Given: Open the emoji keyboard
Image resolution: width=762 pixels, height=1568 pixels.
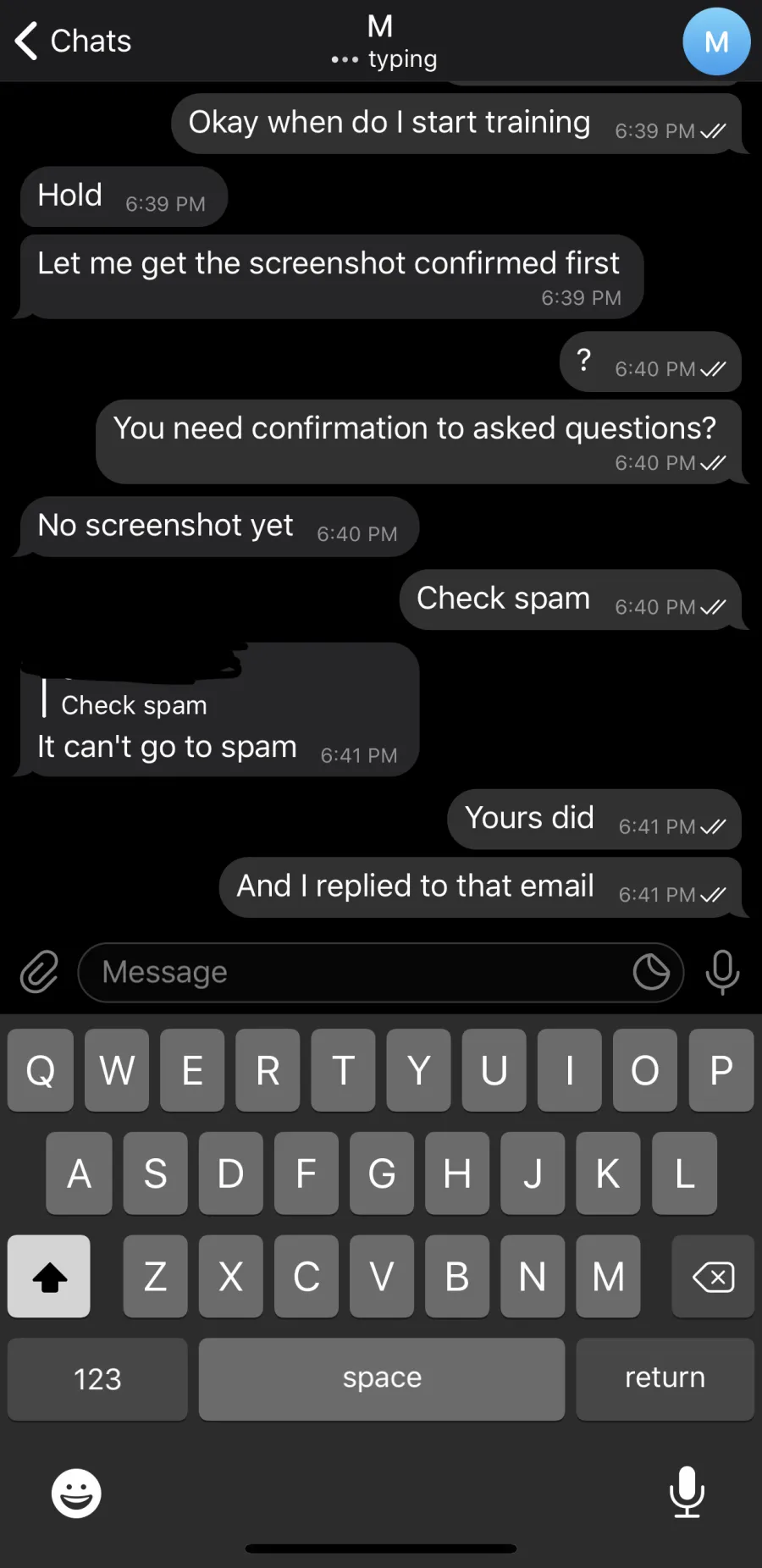Looking at the screenshot, I should [76, 1493].
